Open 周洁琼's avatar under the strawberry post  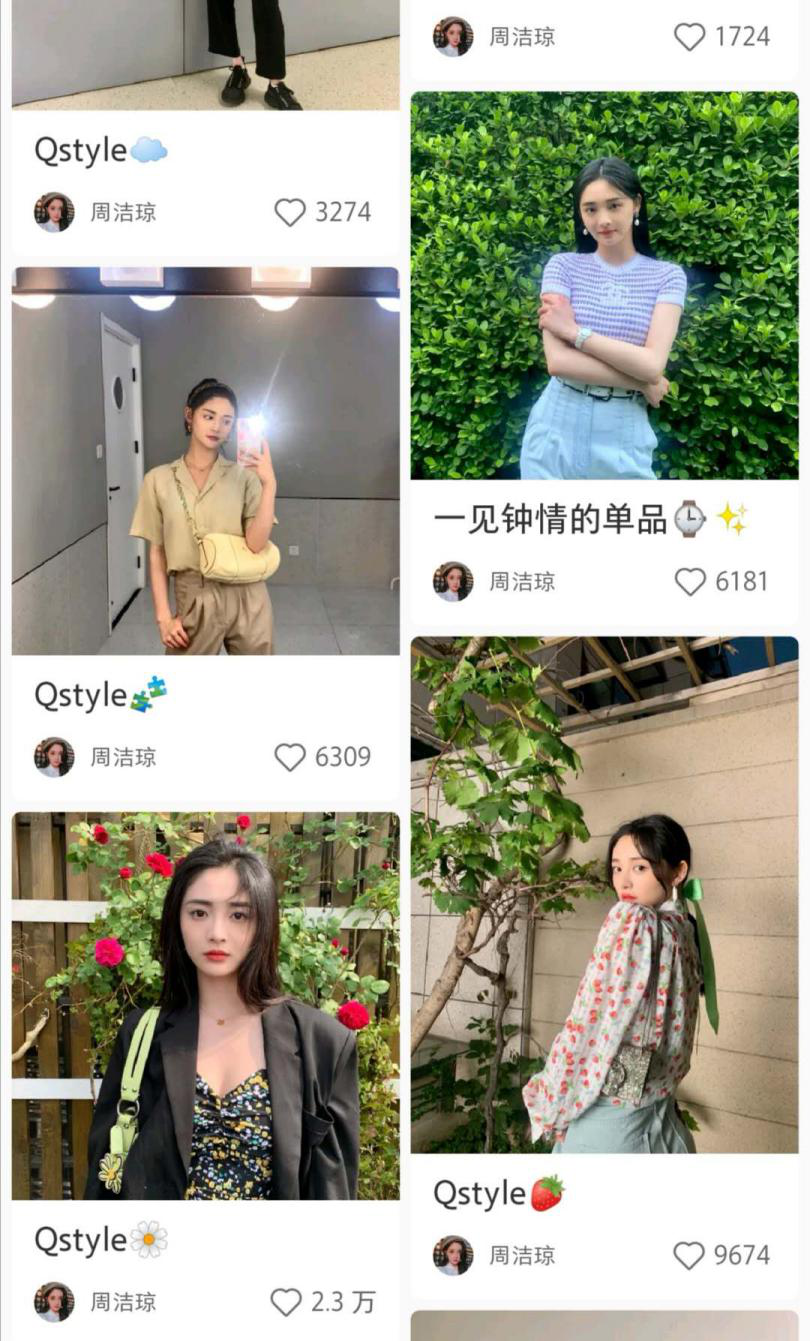click(453, 1255)
